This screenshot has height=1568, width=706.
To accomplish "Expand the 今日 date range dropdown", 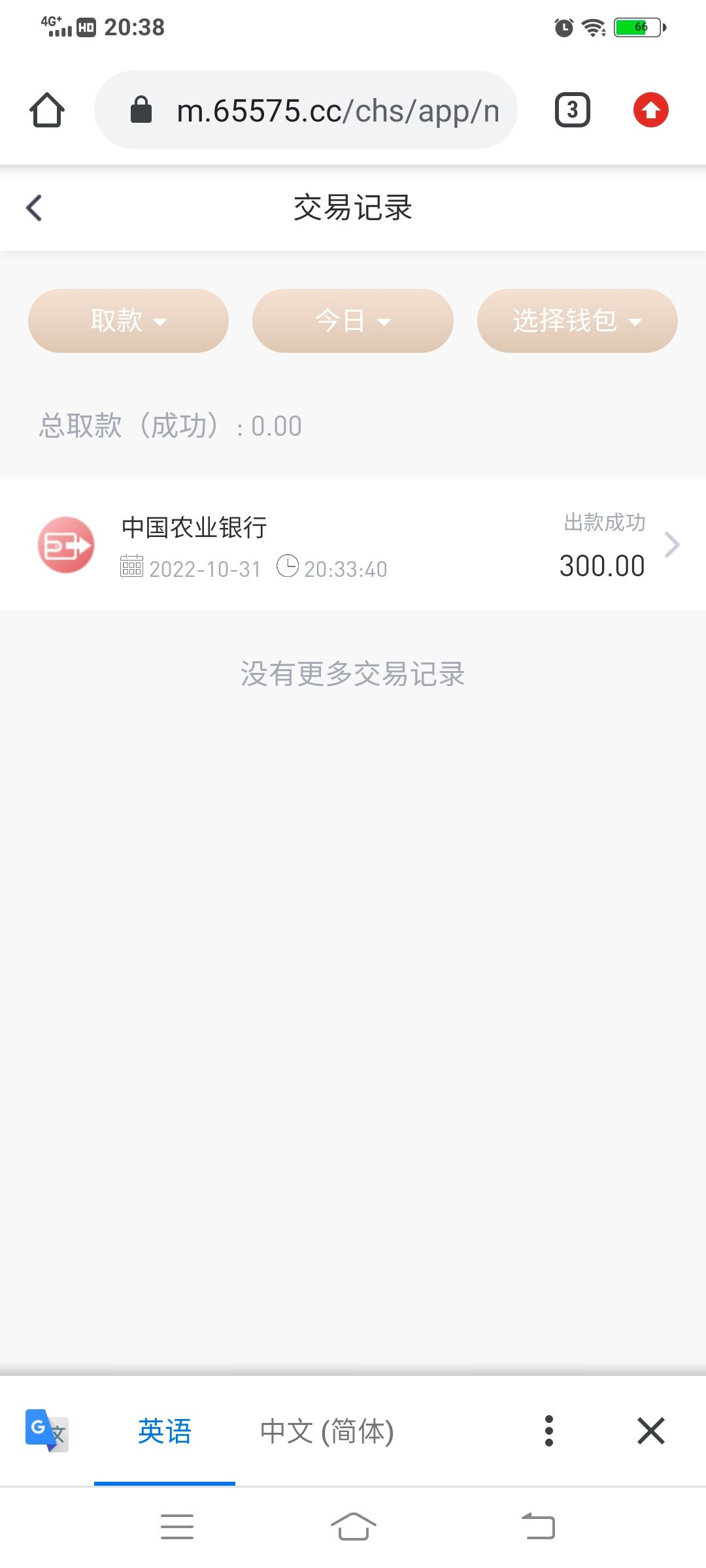I will 353,321.
